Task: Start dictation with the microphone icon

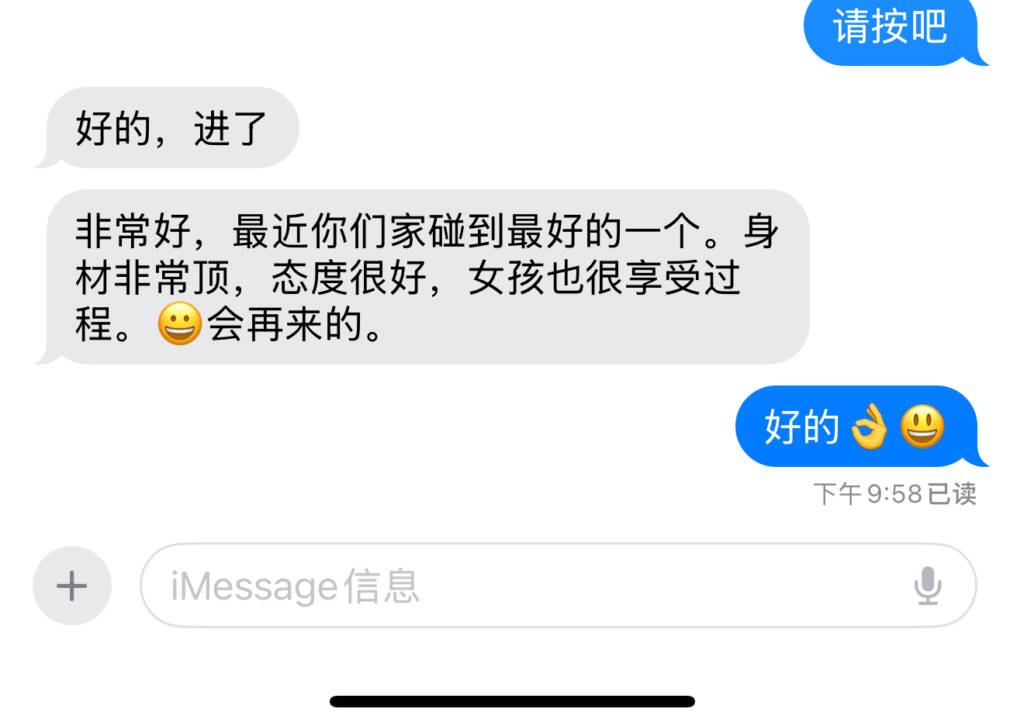Action: 927,586
